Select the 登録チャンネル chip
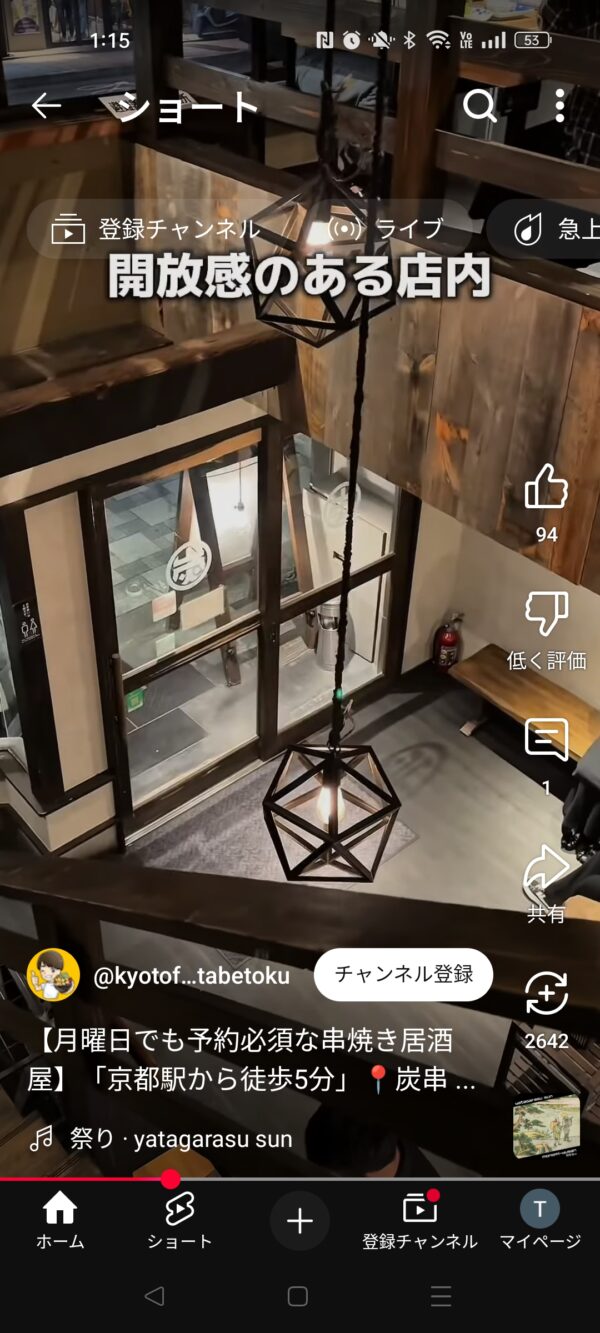The width and height of the screenshot is (600, 1333). pyautogui.click(x=157, y=229)
